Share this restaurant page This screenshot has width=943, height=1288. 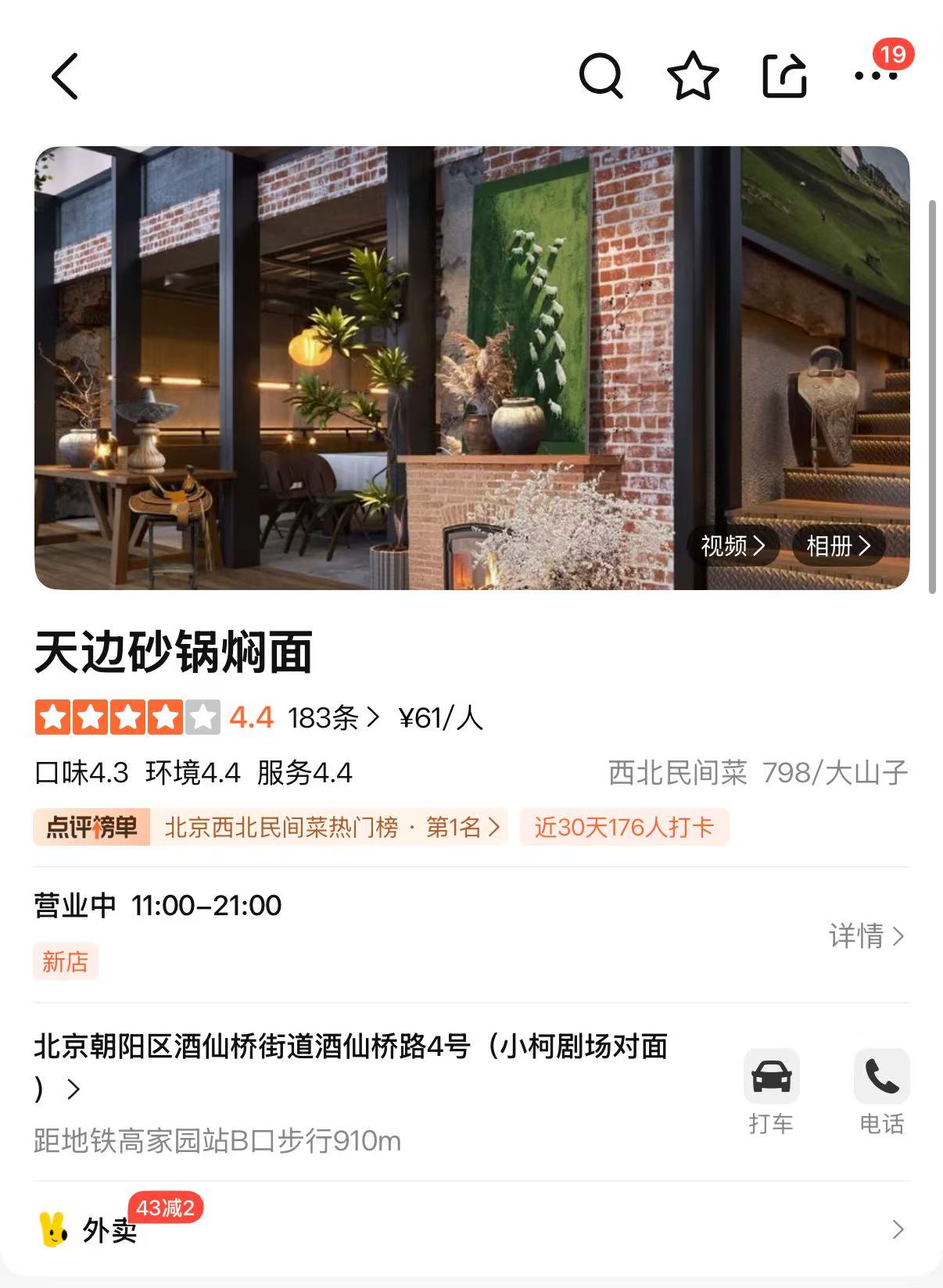784,77
